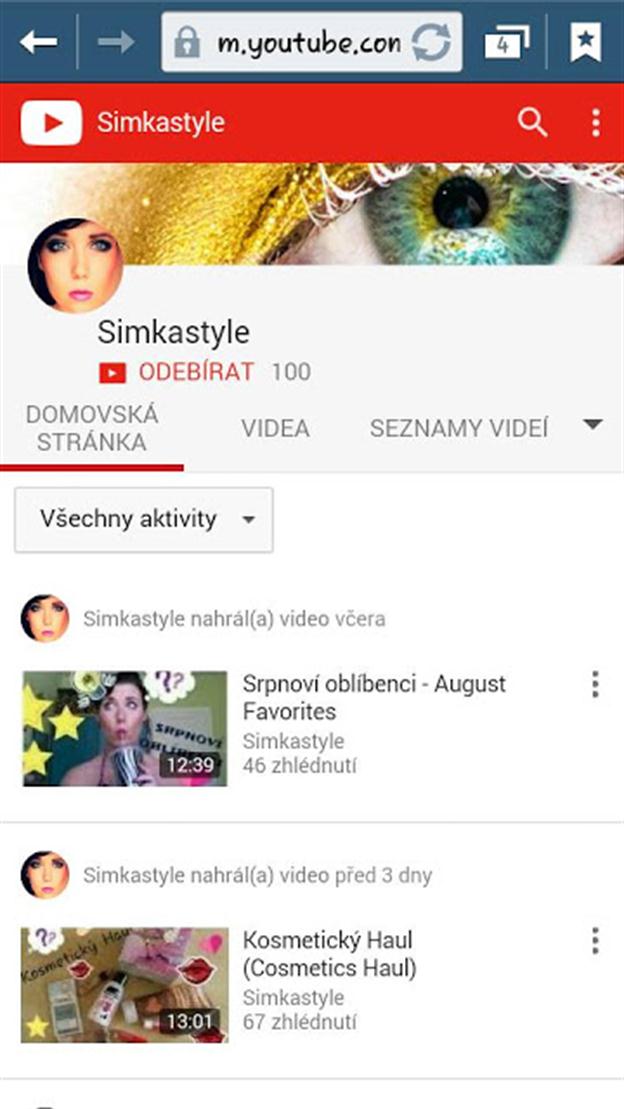The width and height of the screenshot is (624, 1109).
Task: Go forward in the browser
Action: pos(117,43)
